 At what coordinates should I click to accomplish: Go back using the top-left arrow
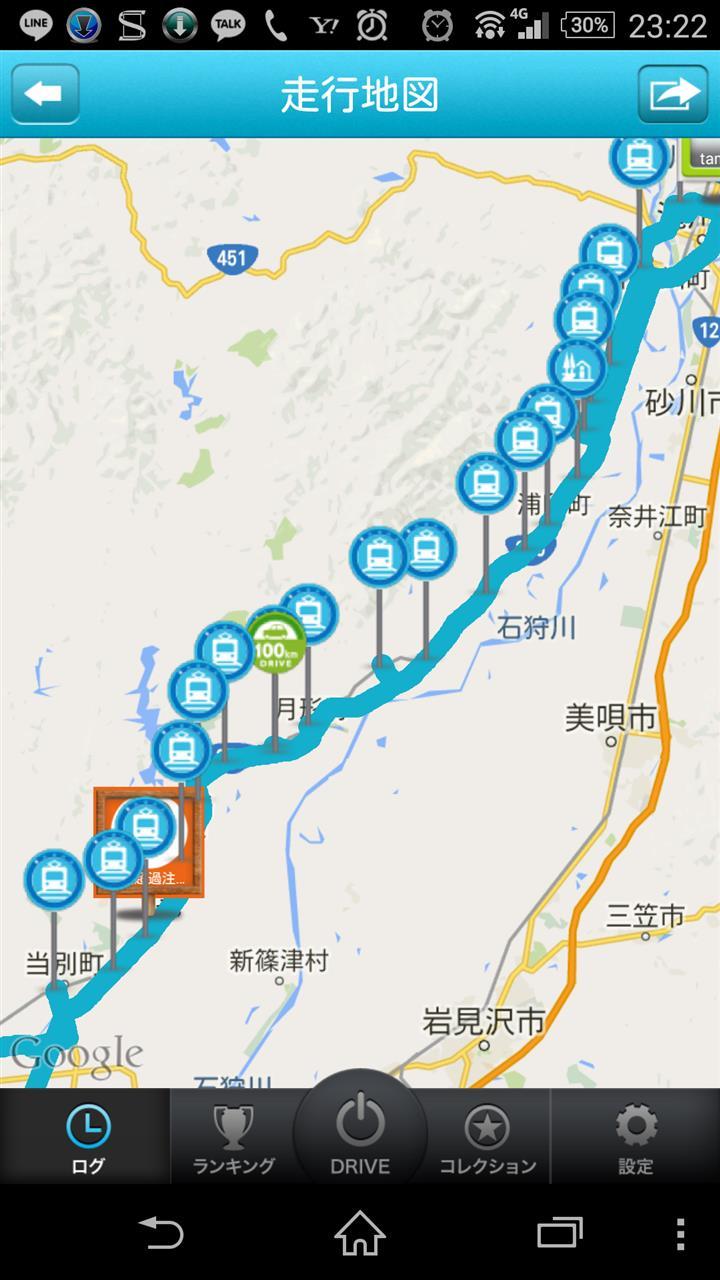[x=45, y=94]
